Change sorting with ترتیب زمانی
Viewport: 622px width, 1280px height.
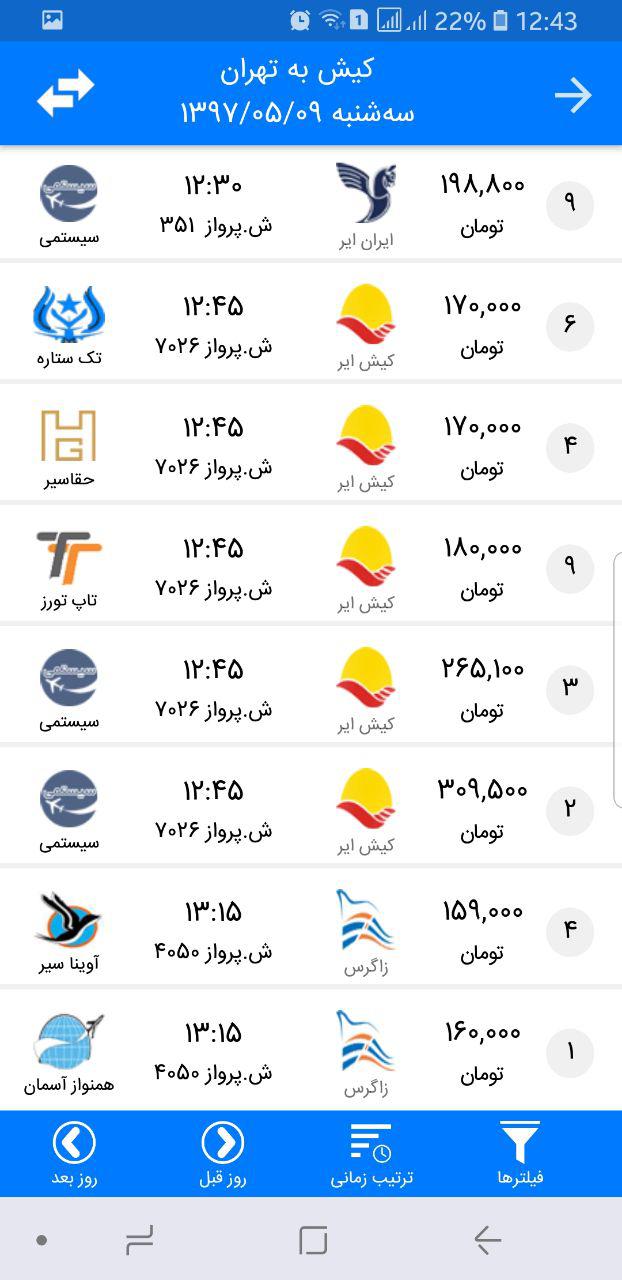[x=372, y=1154]
